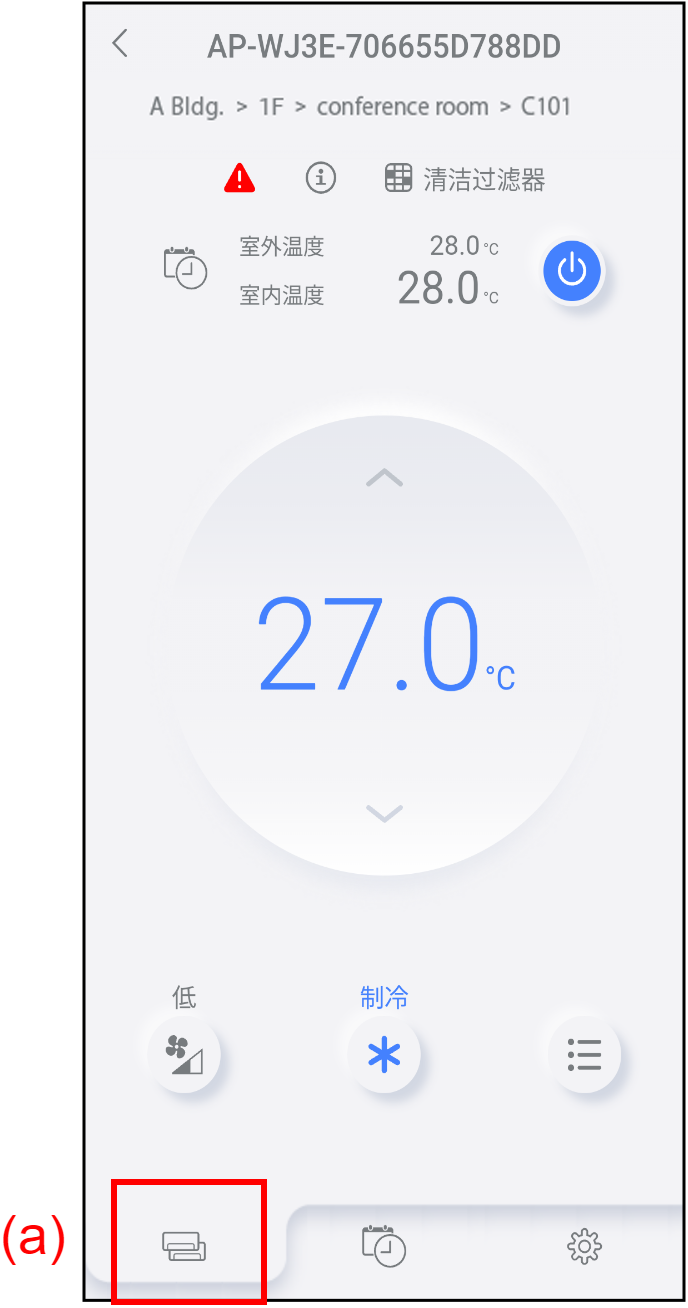Lower the set temperature with down arrow
Viewport: 688px width, 1308px height.
click(x=384, y=812)
